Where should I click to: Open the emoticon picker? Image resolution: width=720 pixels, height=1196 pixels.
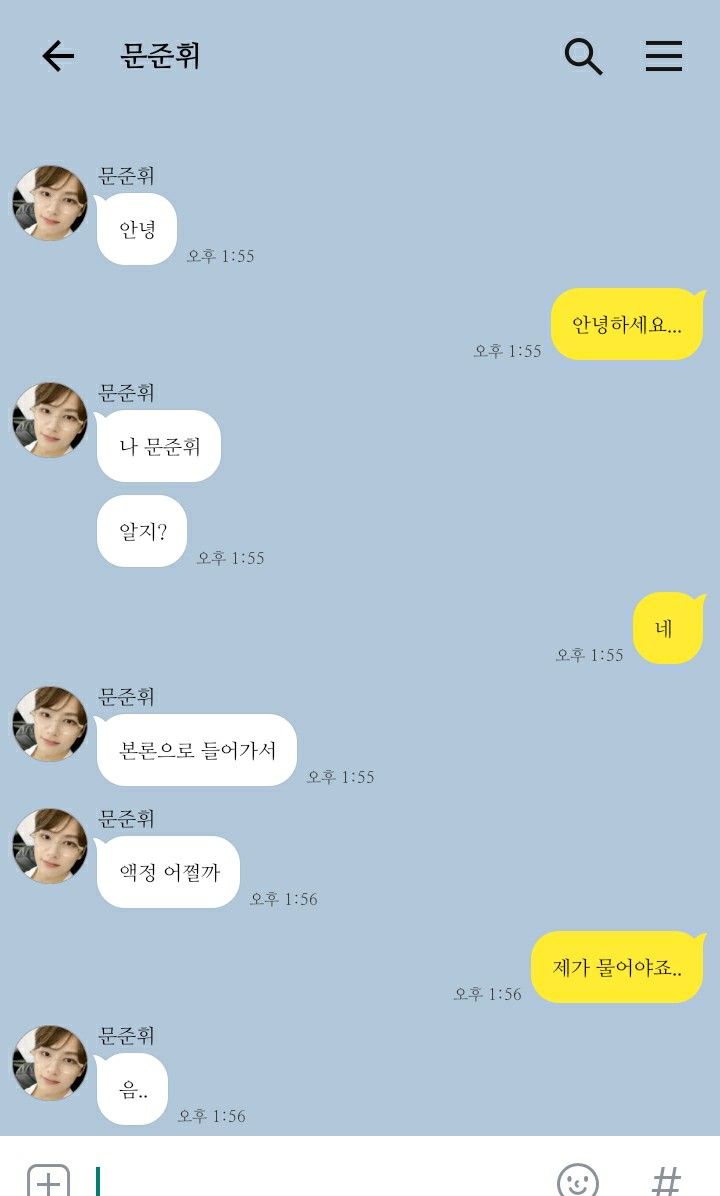[x=577, y=1180]
